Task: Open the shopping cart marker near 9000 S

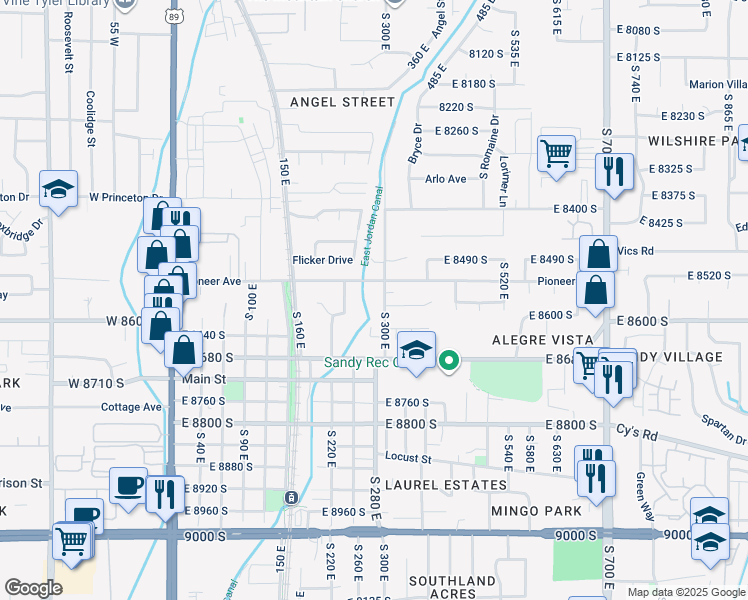Action: point(72,541)
